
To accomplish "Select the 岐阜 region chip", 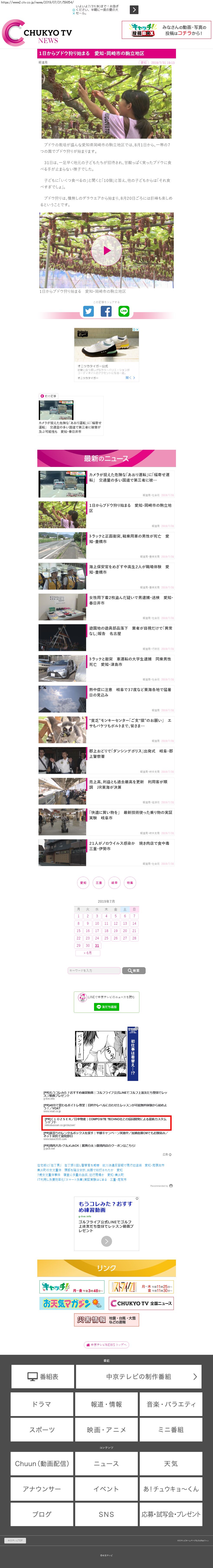I will point(114,883).
